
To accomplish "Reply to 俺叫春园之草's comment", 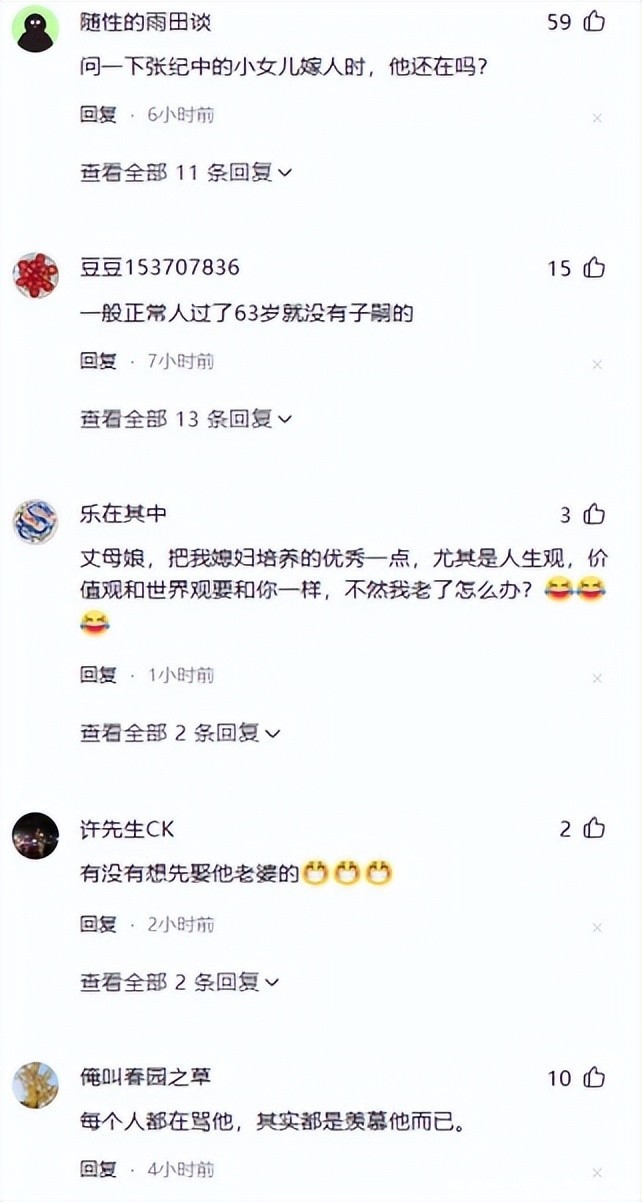I will tap(98, 1169).
